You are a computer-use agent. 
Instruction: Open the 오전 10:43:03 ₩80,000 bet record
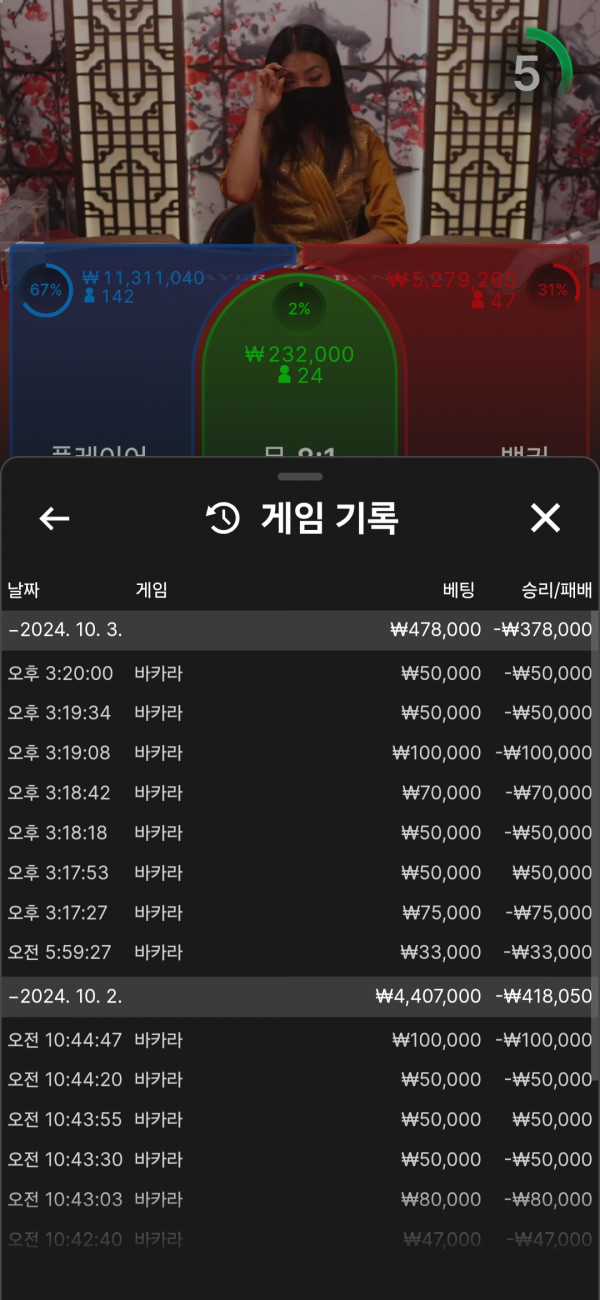(300, 1200)
